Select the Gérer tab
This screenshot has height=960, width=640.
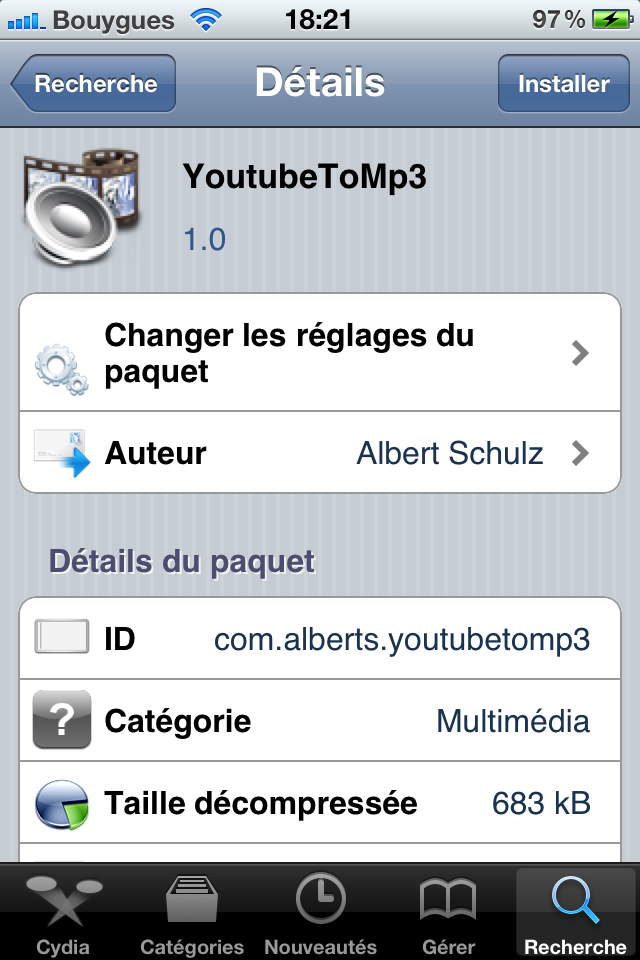pos(448,913)
